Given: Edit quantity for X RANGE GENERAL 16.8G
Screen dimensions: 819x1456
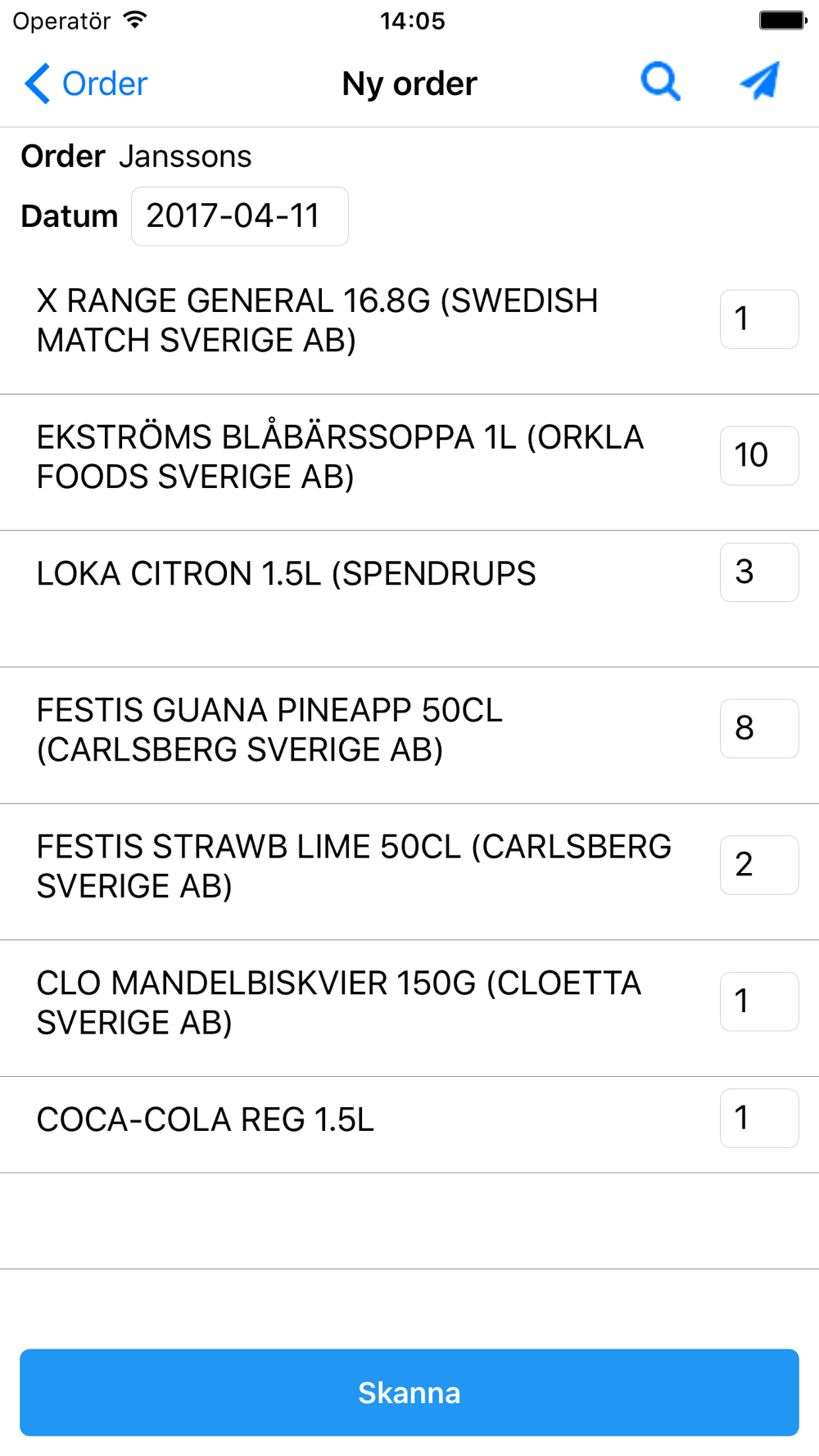Looking at the screenshot, I should 758,319.
